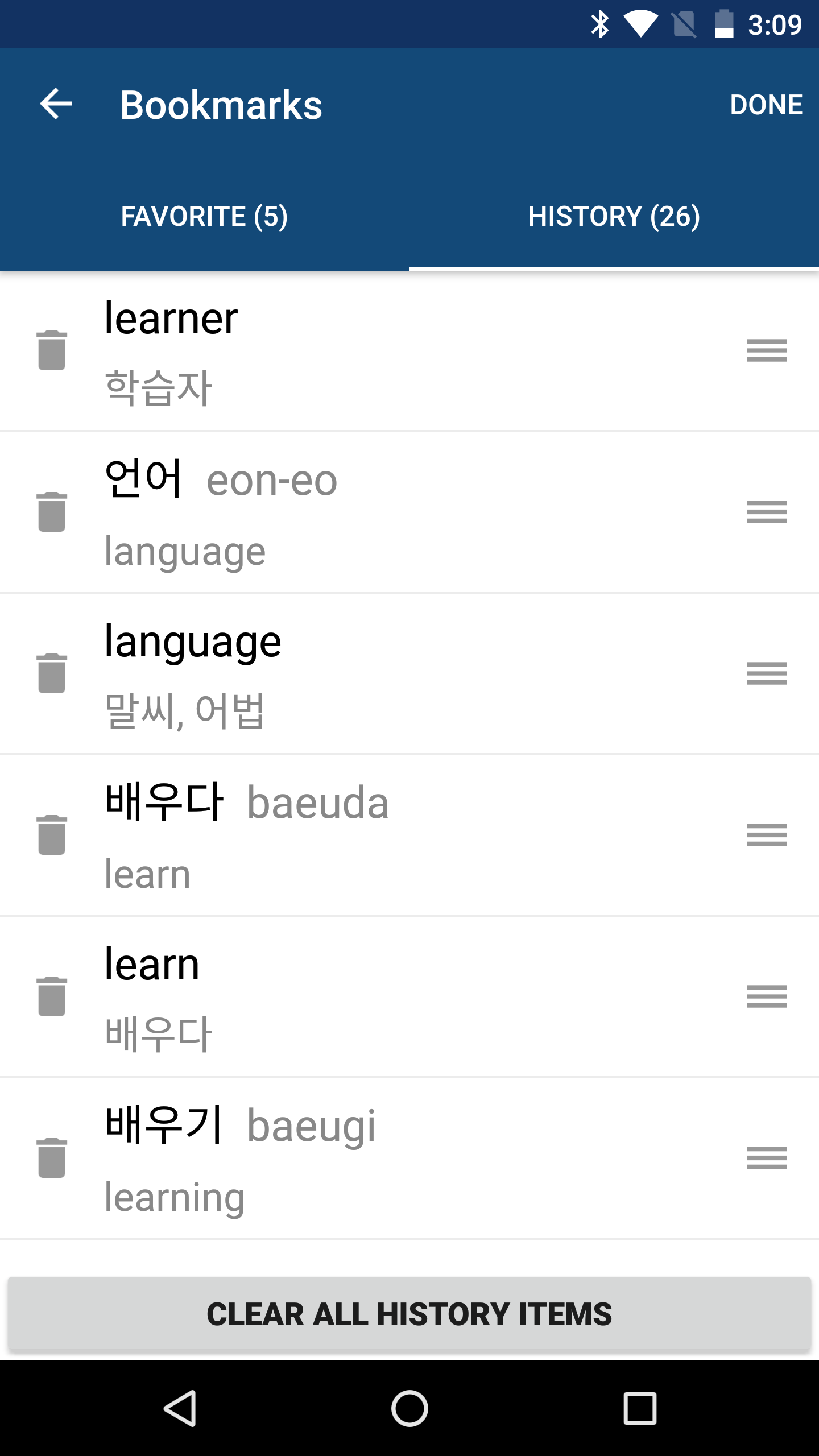Tap the reorder handle next to '배우다 baeuda'
This screenshot has width=819, height=1456.
pos(767,835)
